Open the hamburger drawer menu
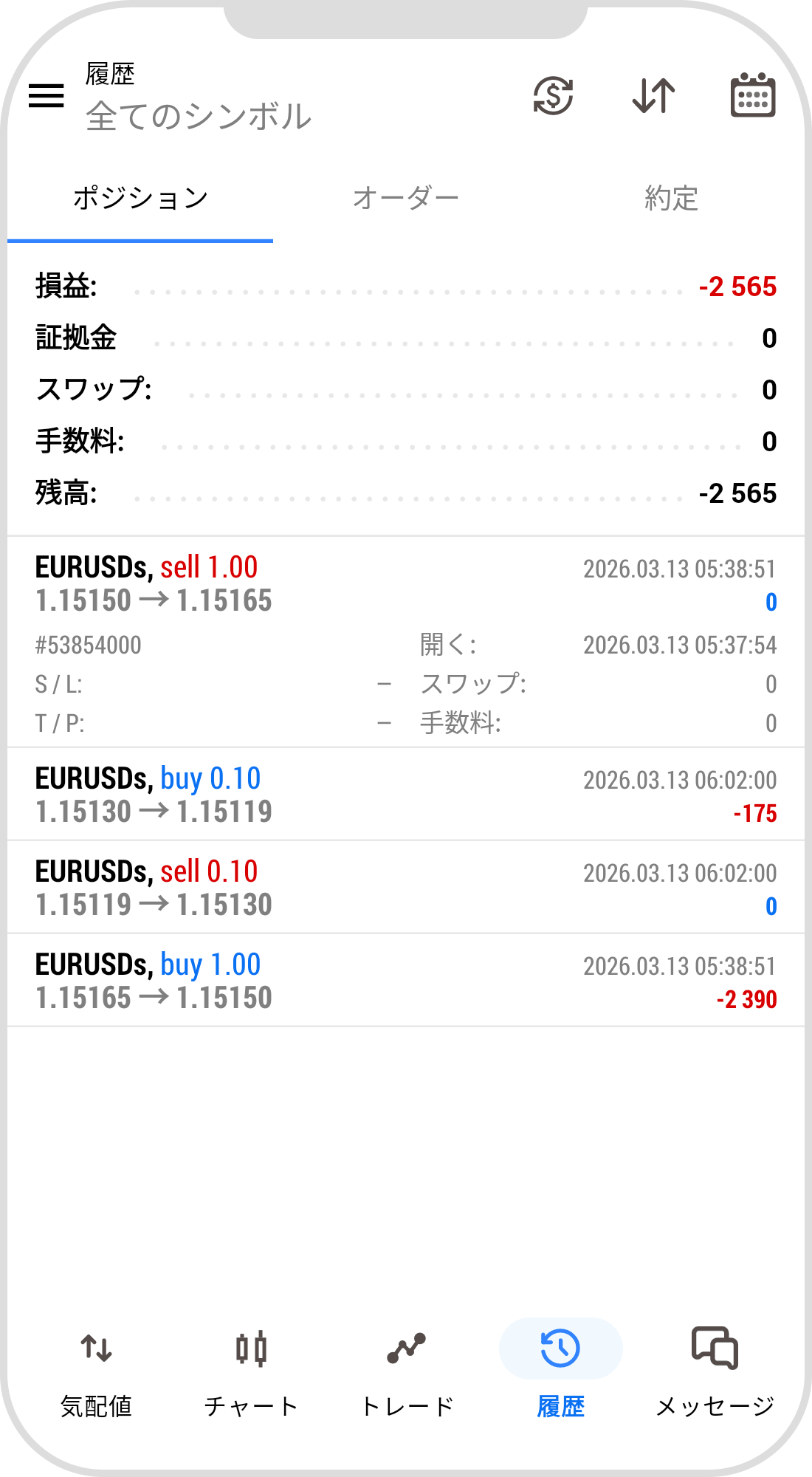Viewport: 812px width, 1477px height. tap(47, 96)
